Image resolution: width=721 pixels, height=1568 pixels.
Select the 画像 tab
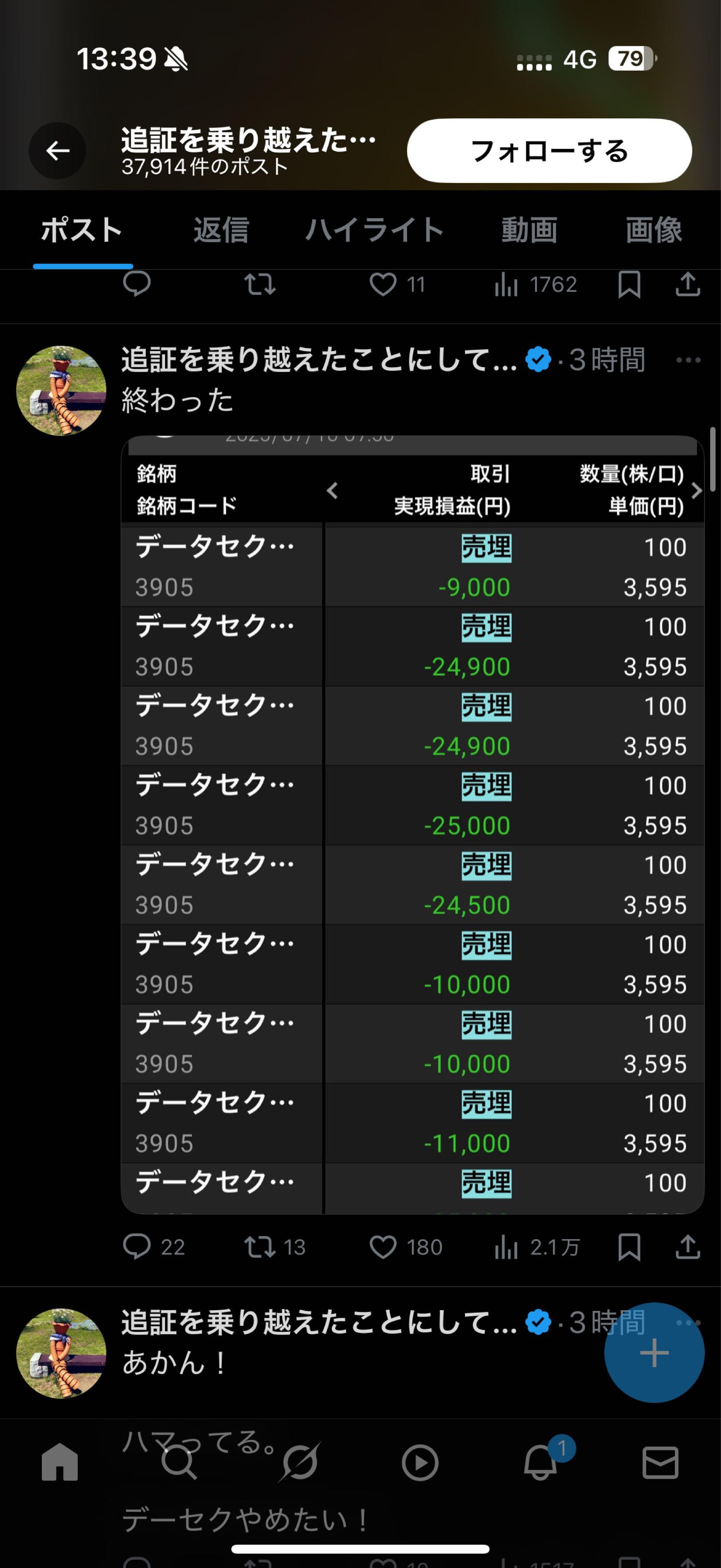pyautogui.click(x=653, y=231)
